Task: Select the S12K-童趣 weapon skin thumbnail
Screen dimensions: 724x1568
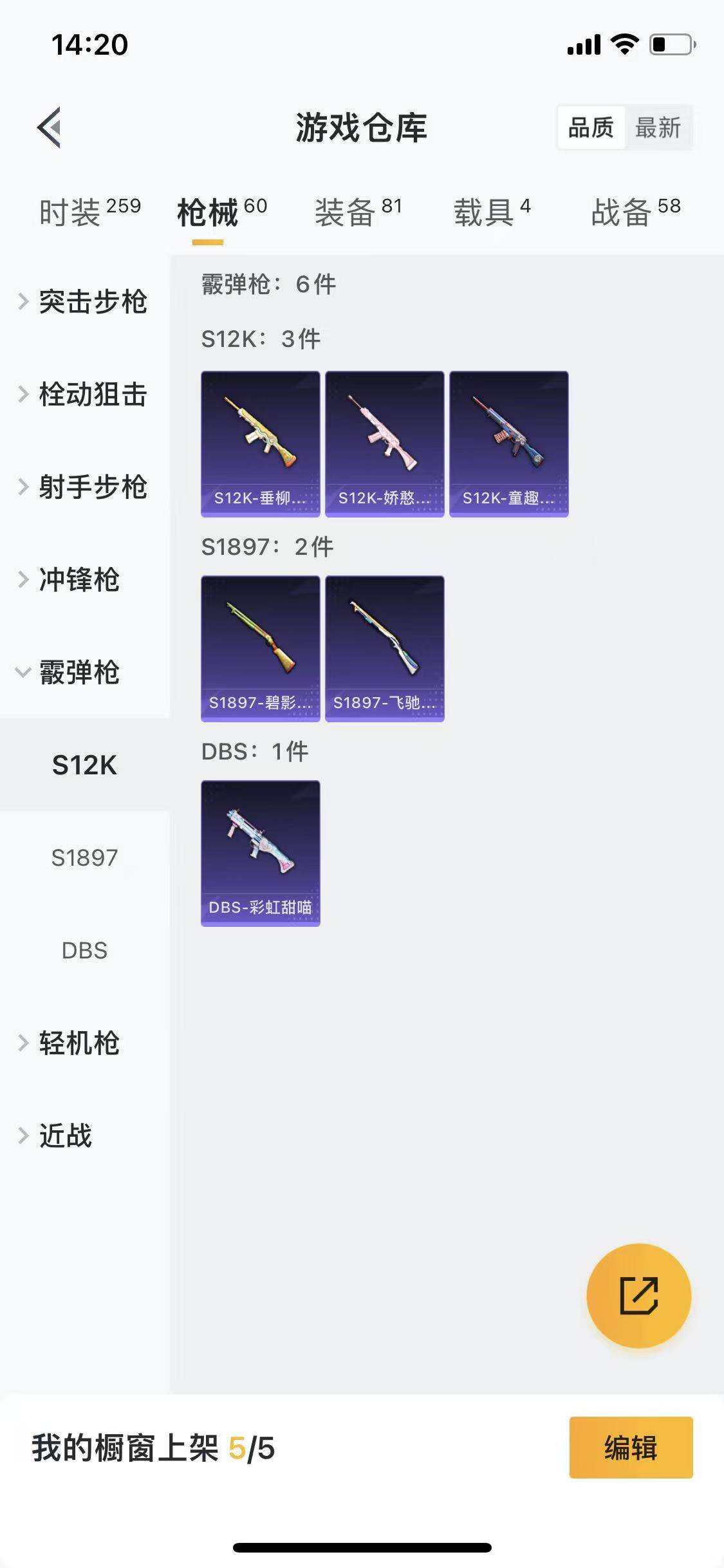Action: coord(509,442)
